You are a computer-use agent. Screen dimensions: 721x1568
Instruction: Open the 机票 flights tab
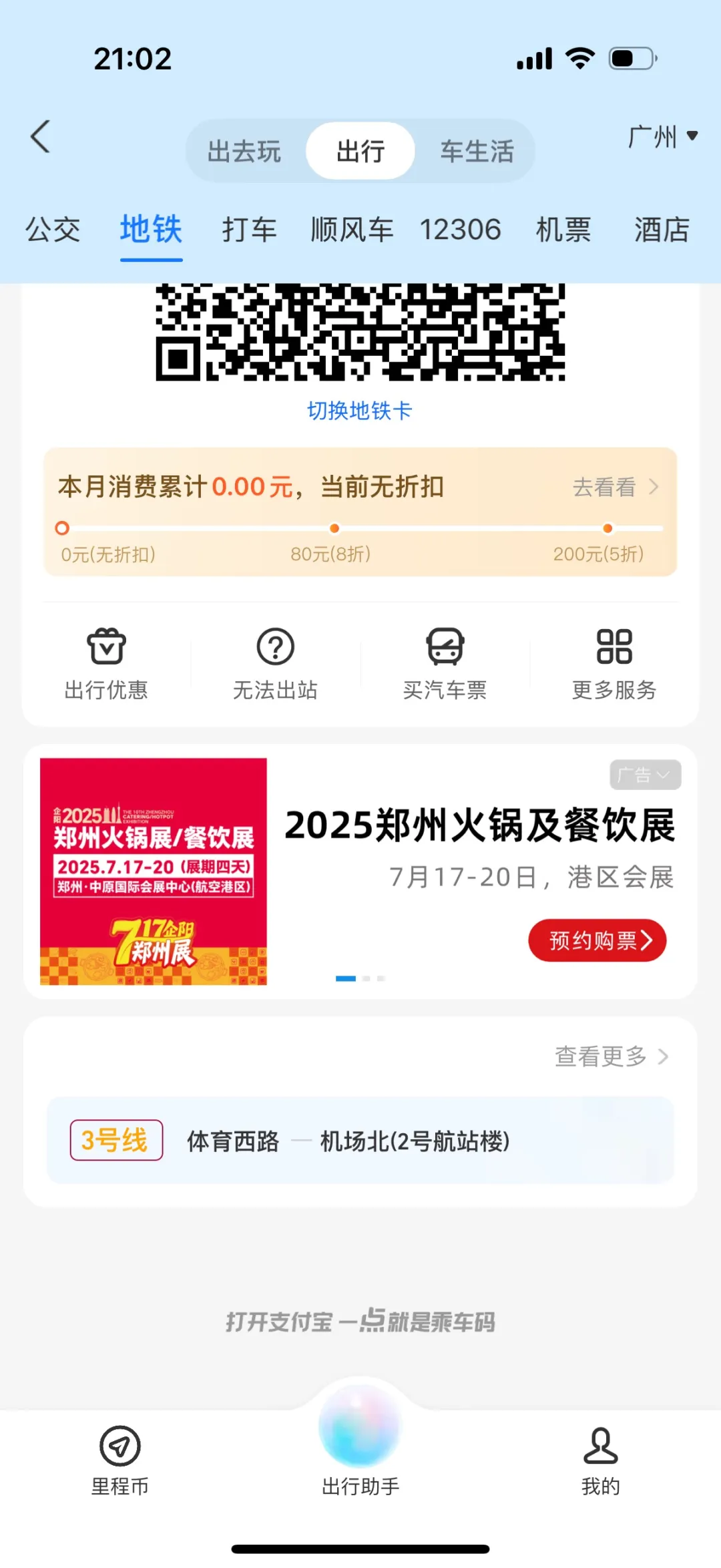click(x=563, y=230)
